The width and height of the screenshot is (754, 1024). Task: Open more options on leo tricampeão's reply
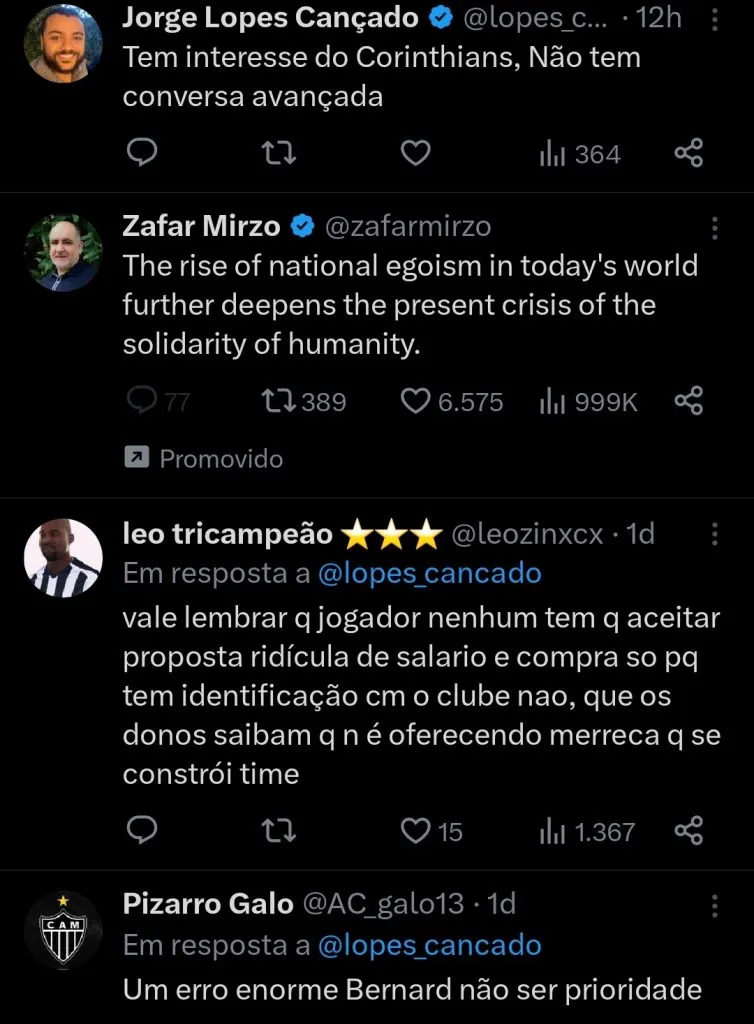(x=715, y=535)
